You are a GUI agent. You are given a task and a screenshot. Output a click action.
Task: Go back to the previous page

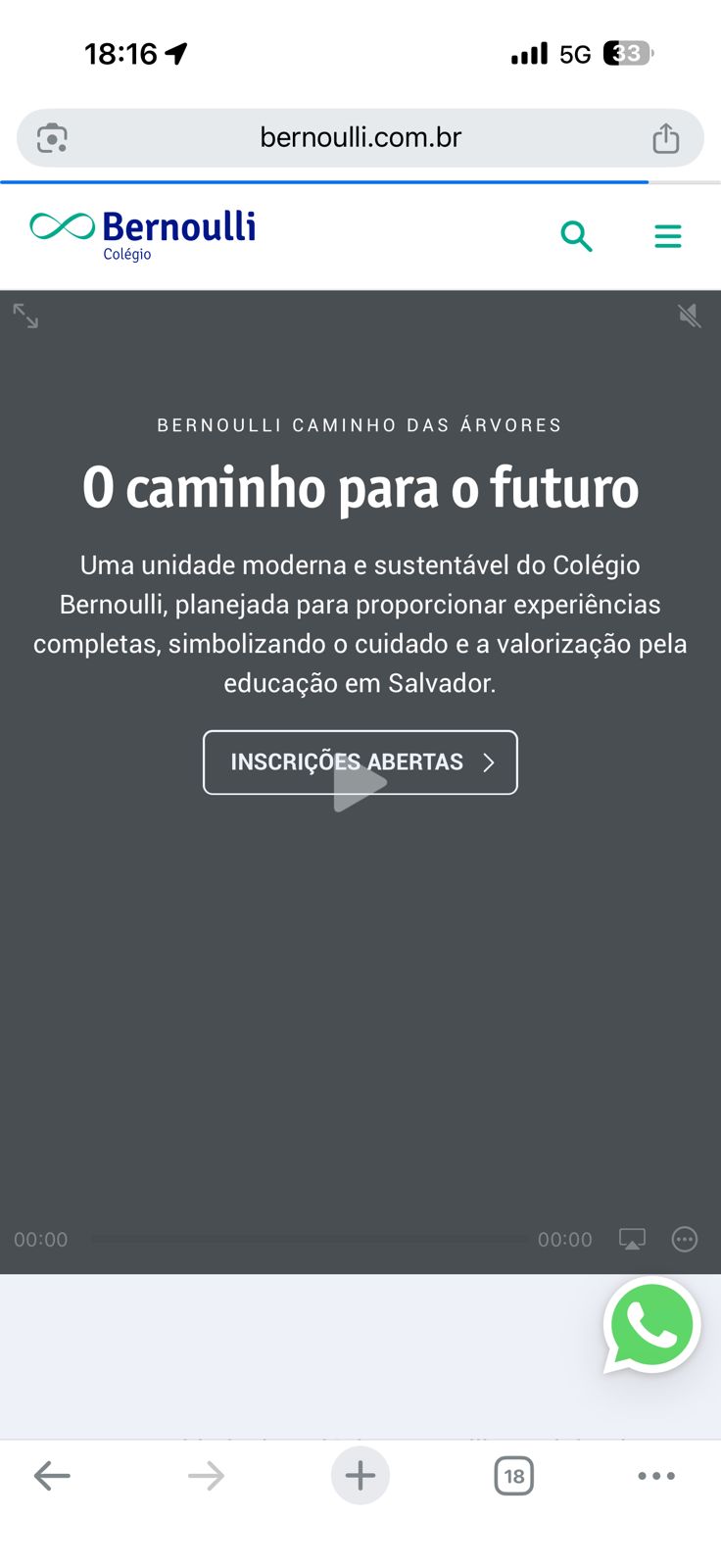(x=52, y=1476)
